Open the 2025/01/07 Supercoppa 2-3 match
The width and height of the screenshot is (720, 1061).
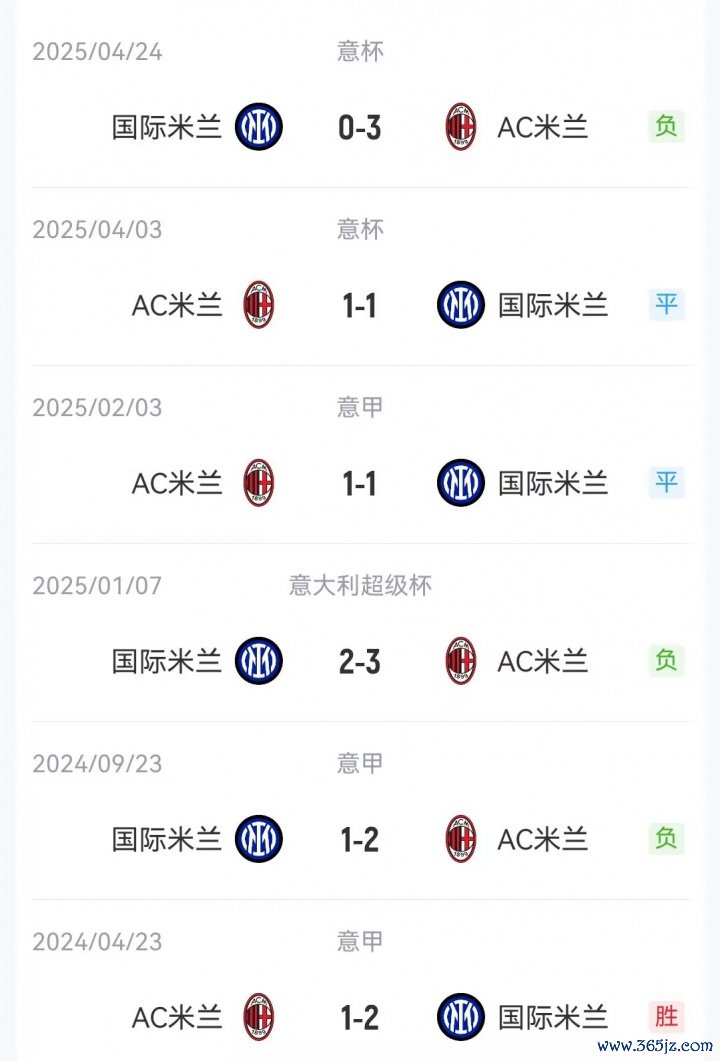[x=360, y=661]
